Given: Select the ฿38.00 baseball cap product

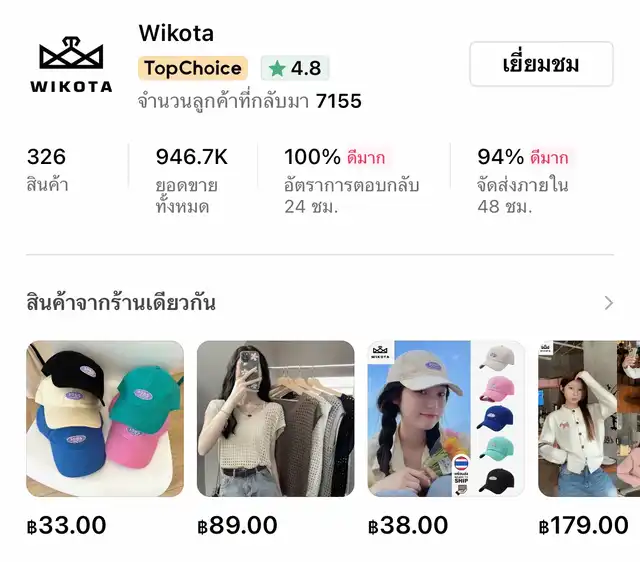Looking at the screenshot, I should click(x=446, y=419).
